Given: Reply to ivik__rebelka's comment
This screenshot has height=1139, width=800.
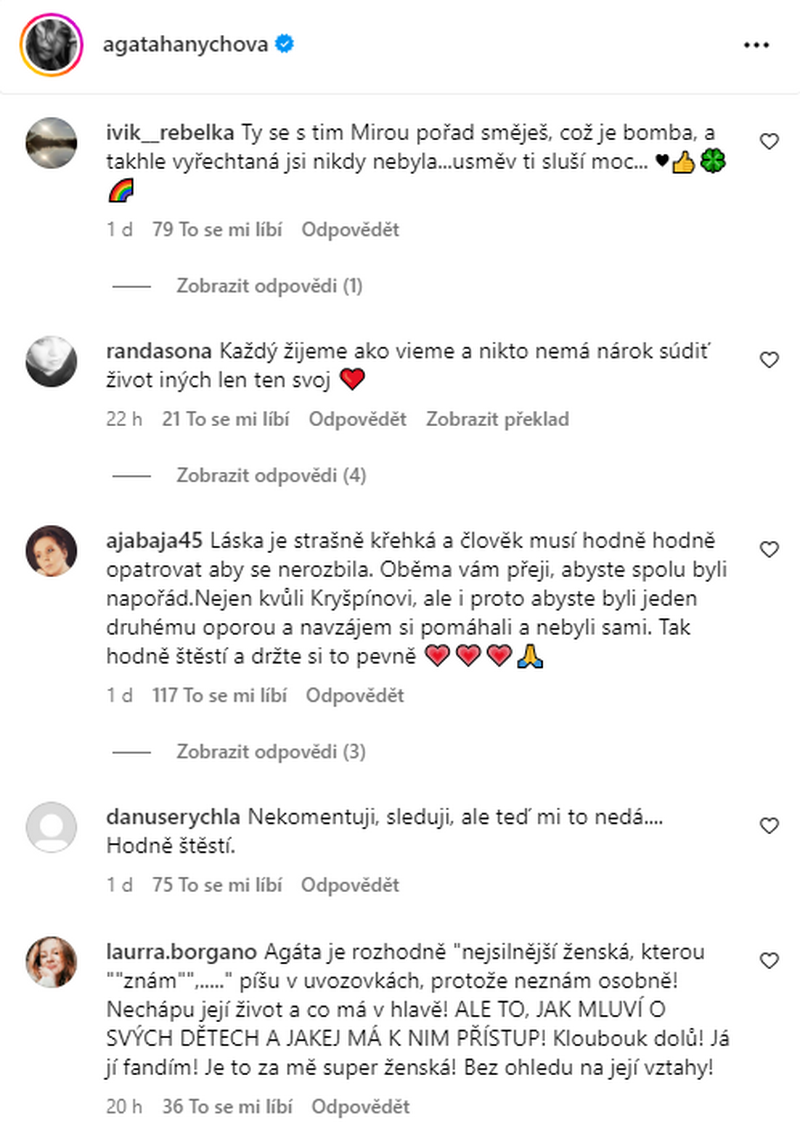Looking at the screenshot, I should click(350, 229).
